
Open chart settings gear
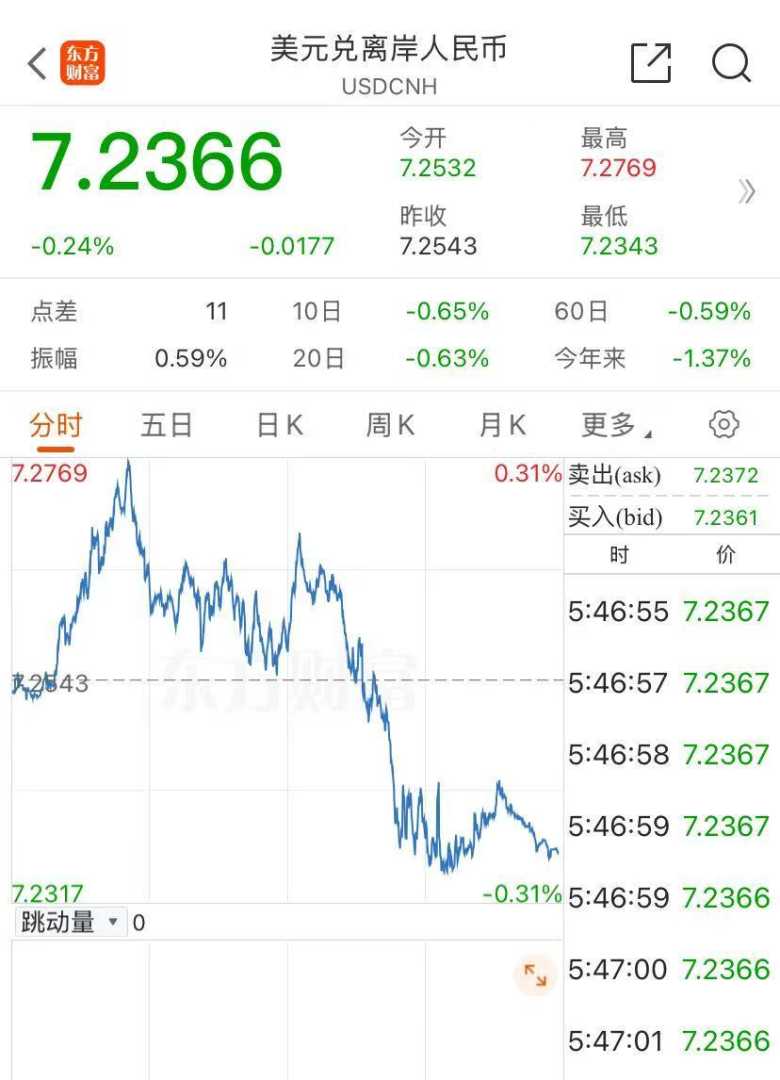(723, 425)
